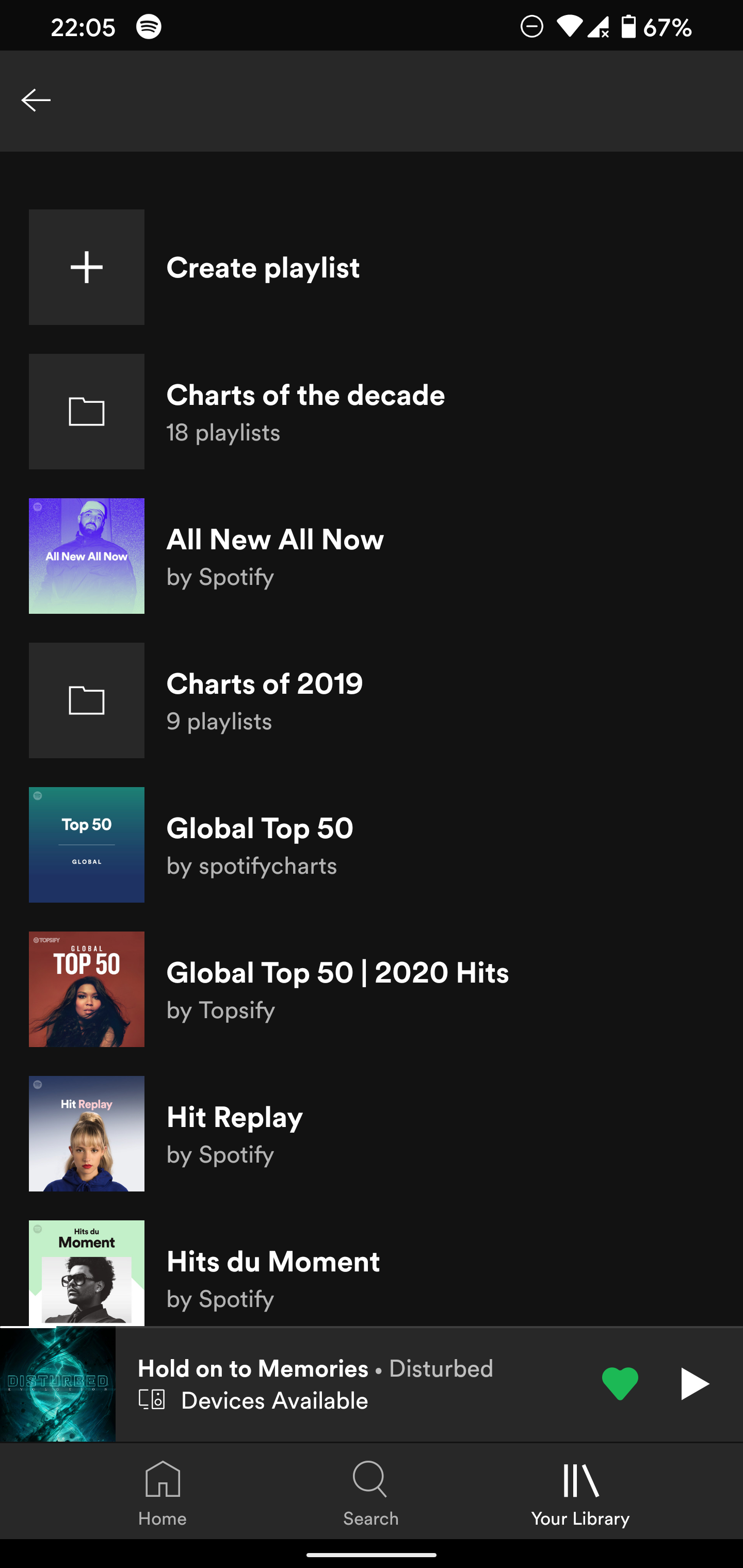This screenshot has height=1568, width=743.
Task: Create a new playlist
Action: click(x=263, y=267)
